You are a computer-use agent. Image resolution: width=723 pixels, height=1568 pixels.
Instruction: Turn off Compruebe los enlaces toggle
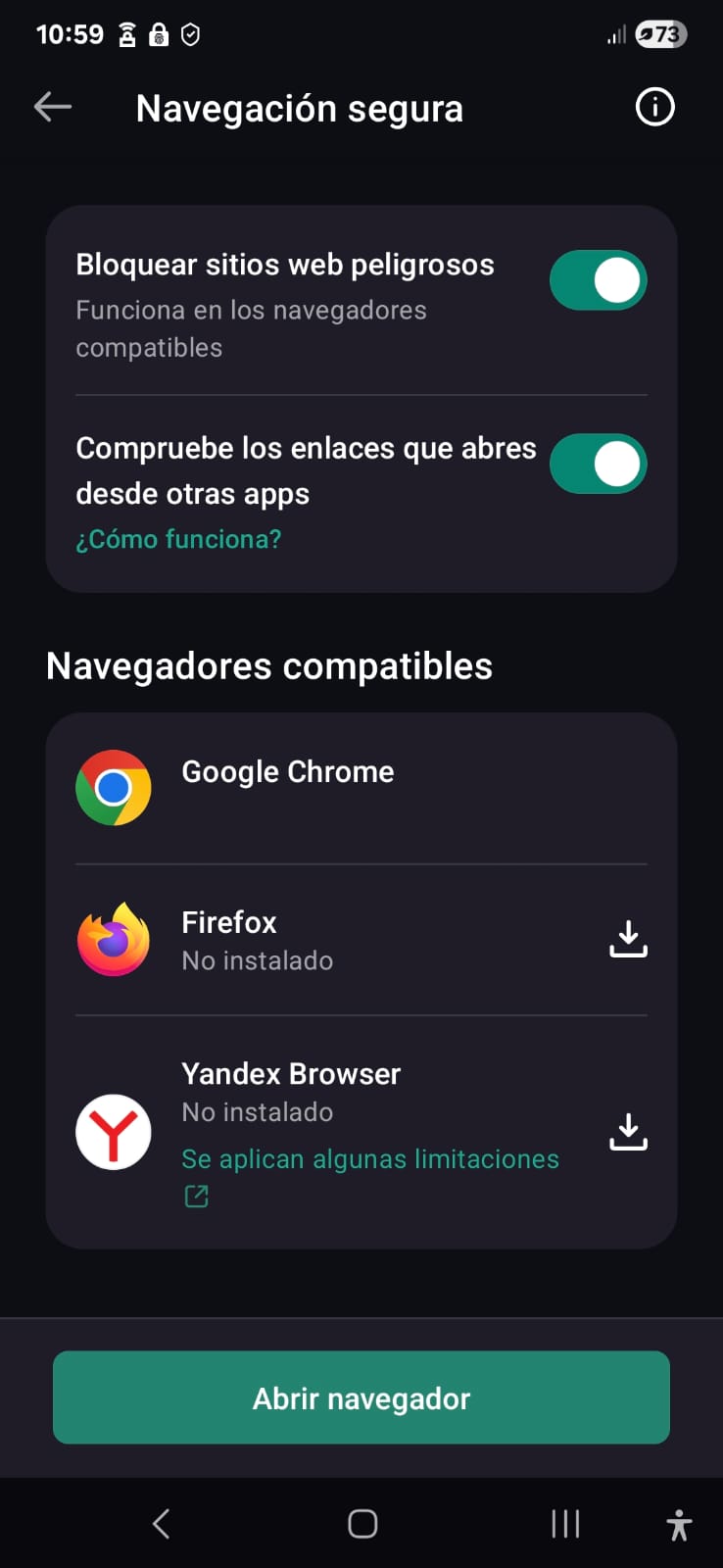598,465
